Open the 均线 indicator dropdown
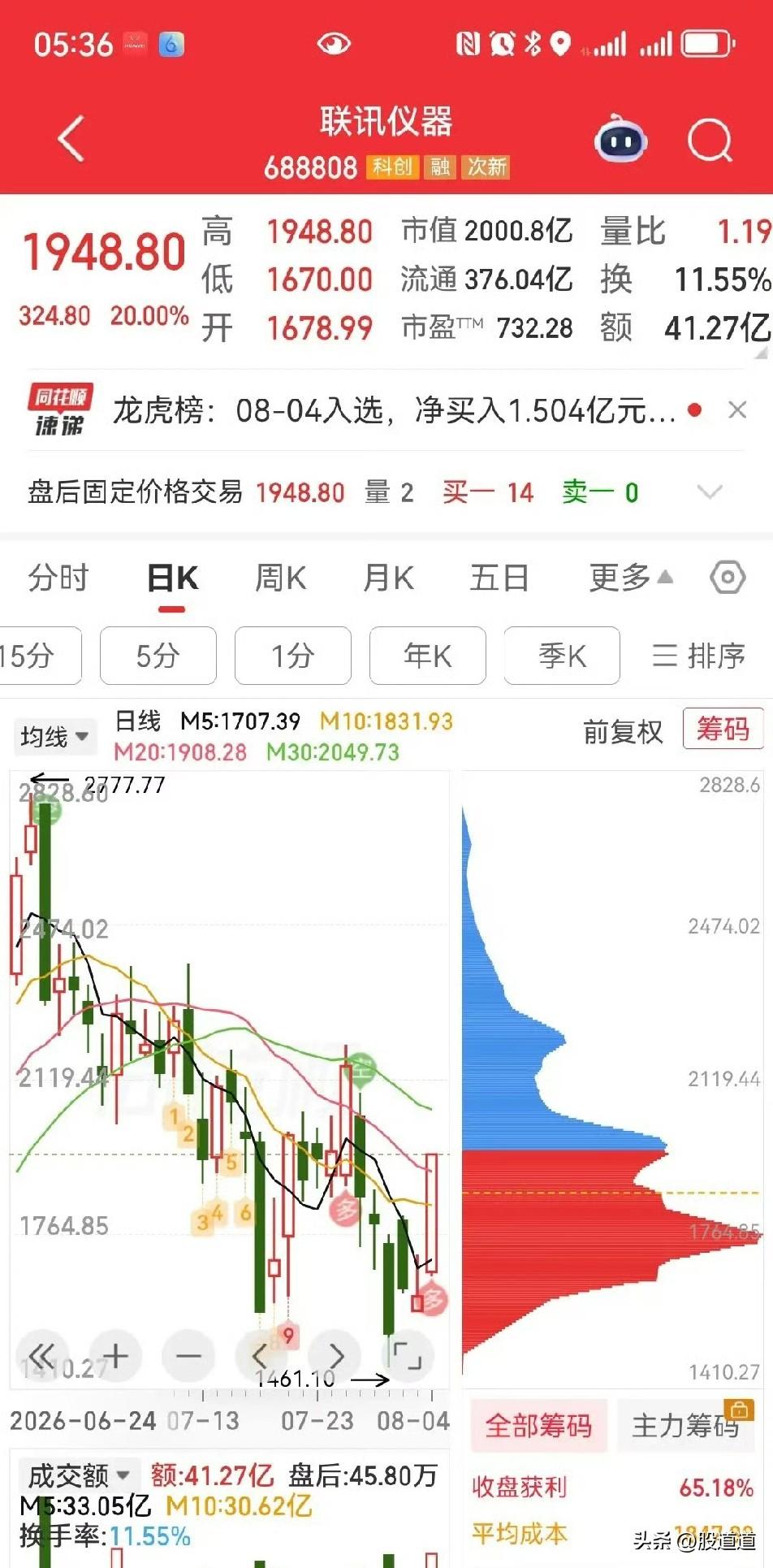This screenshot has width=773, height=1568. click(54, 737)
